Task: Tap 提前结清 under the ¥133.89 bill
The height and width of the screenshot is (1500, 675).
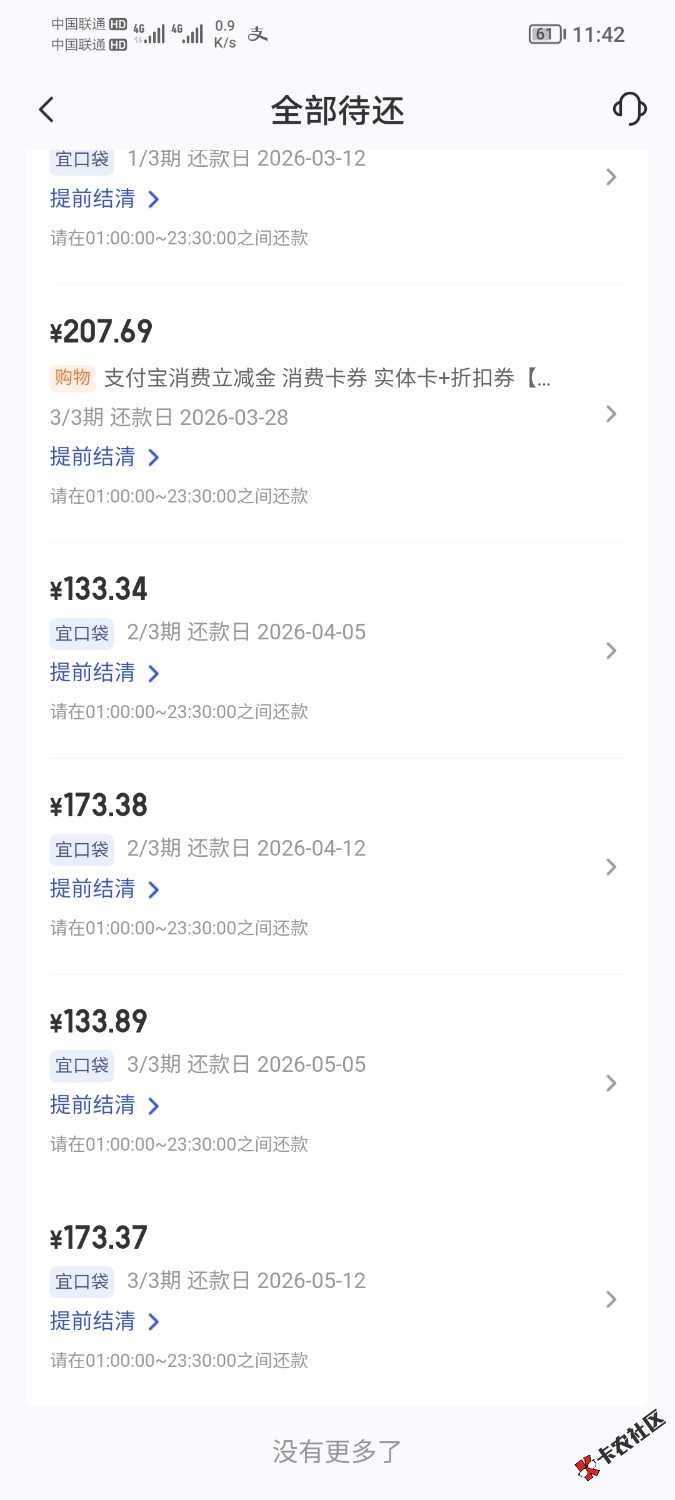Action: [104, 1105]
